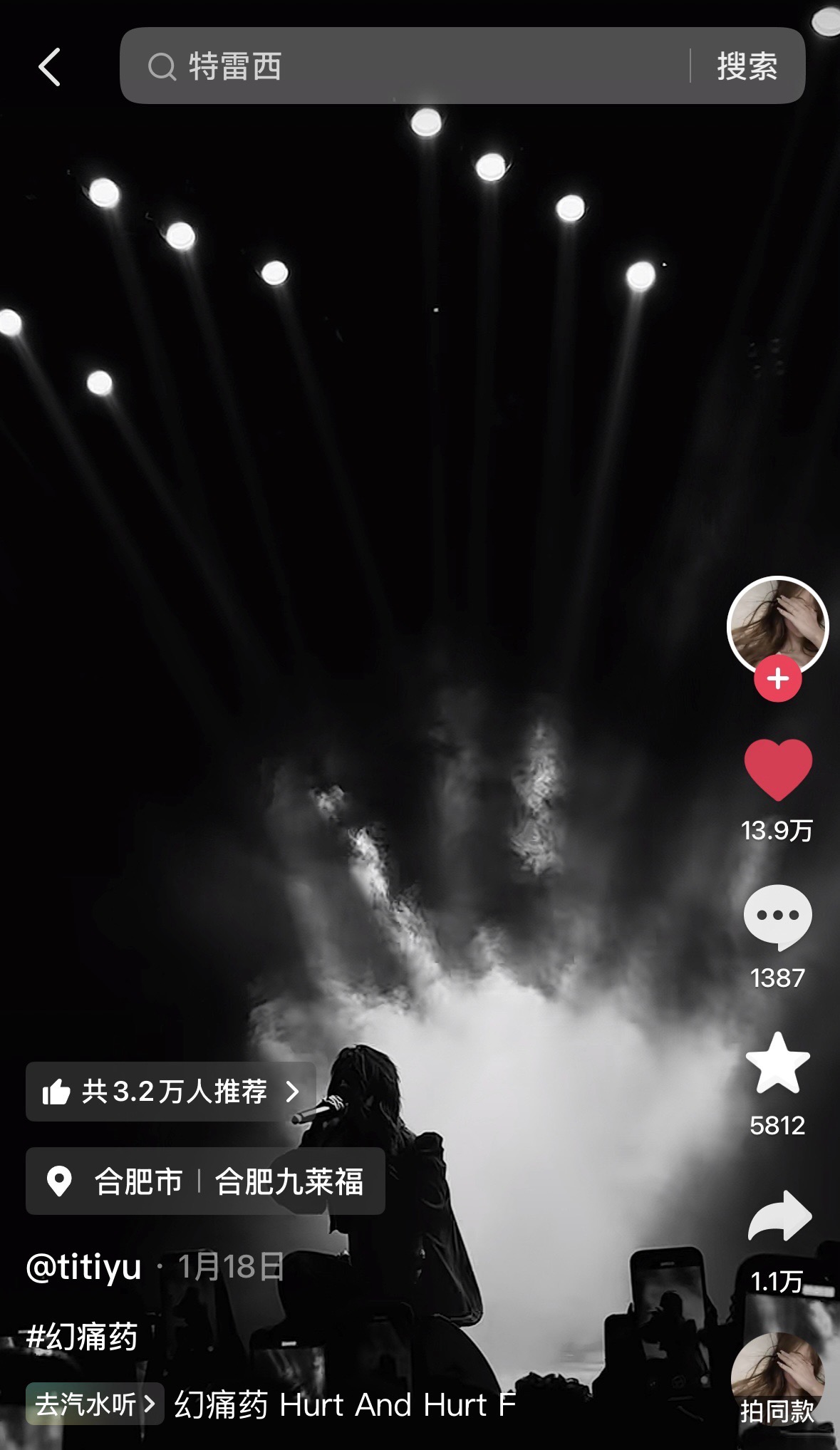Follow the creator with the red plus
This screenshot has width=840, height=1450.
coord(777,679)
